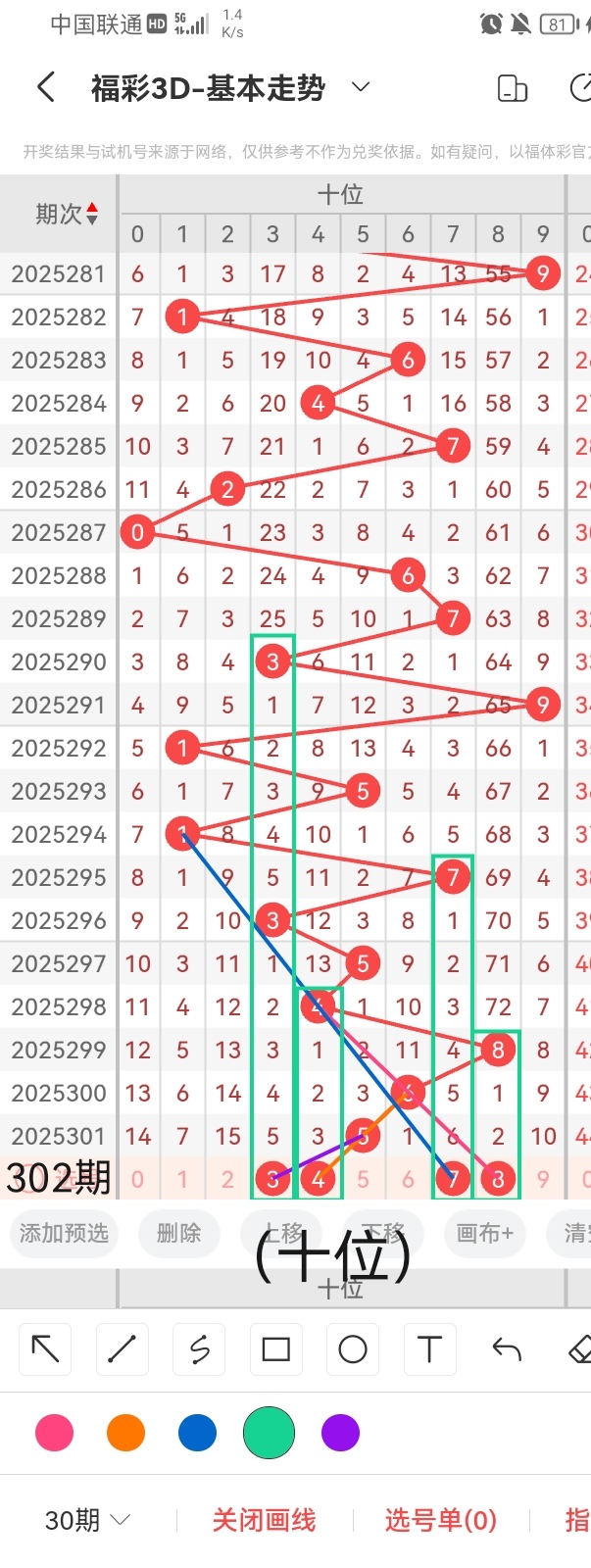Open 选号单(0) selection list
The image size is (591, 1568).
(x=440, y=1520)
